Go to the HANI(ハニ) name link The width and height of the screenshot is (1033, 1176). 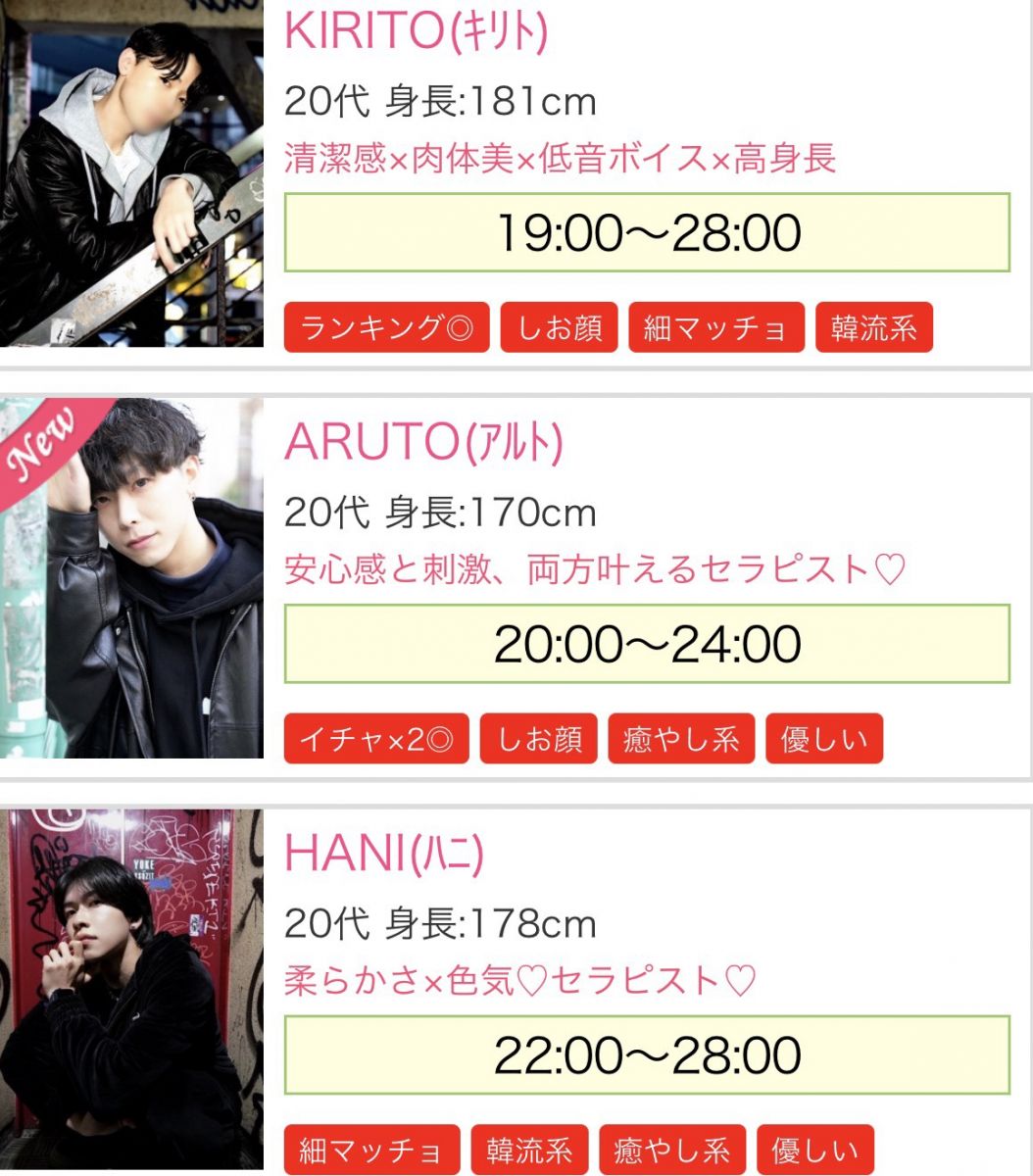pos(384,855)
